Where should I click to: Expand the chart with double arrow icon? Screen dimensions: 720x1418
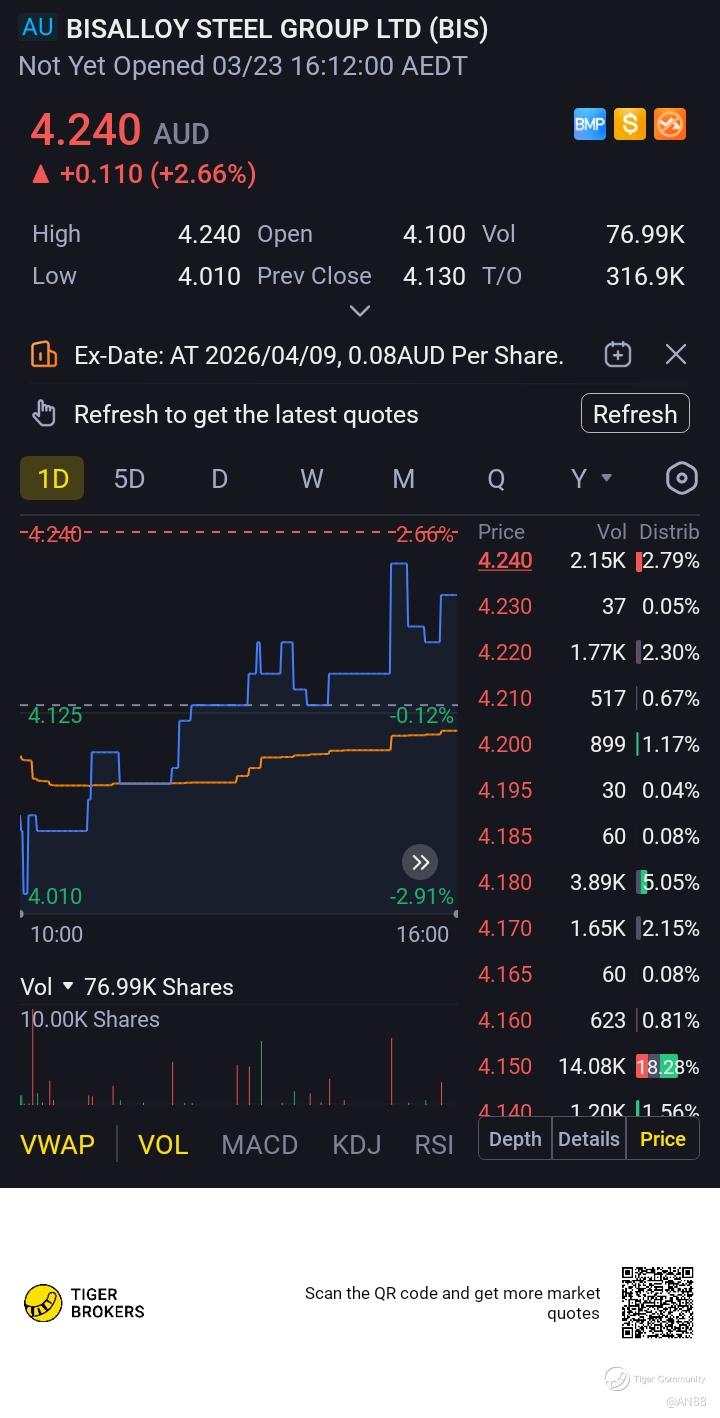tap(420, 862)
